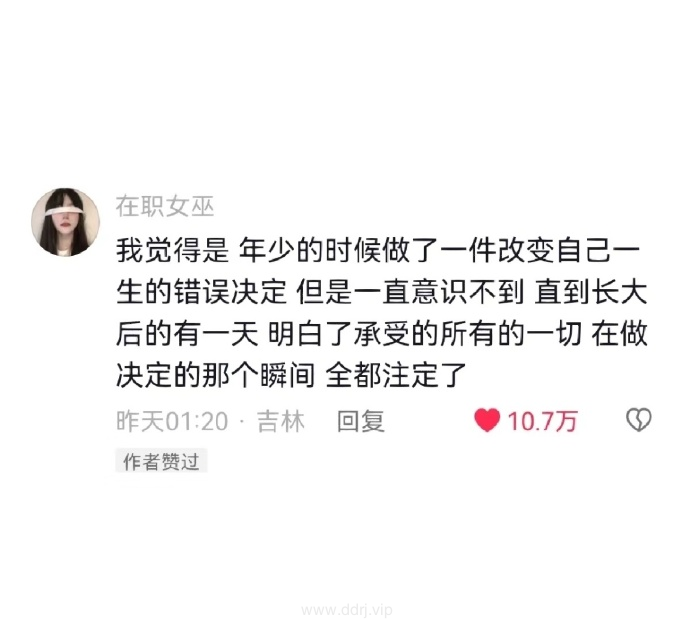Dislike the comment with broken heart icon
690x630 pixels.
coord(638,421)
